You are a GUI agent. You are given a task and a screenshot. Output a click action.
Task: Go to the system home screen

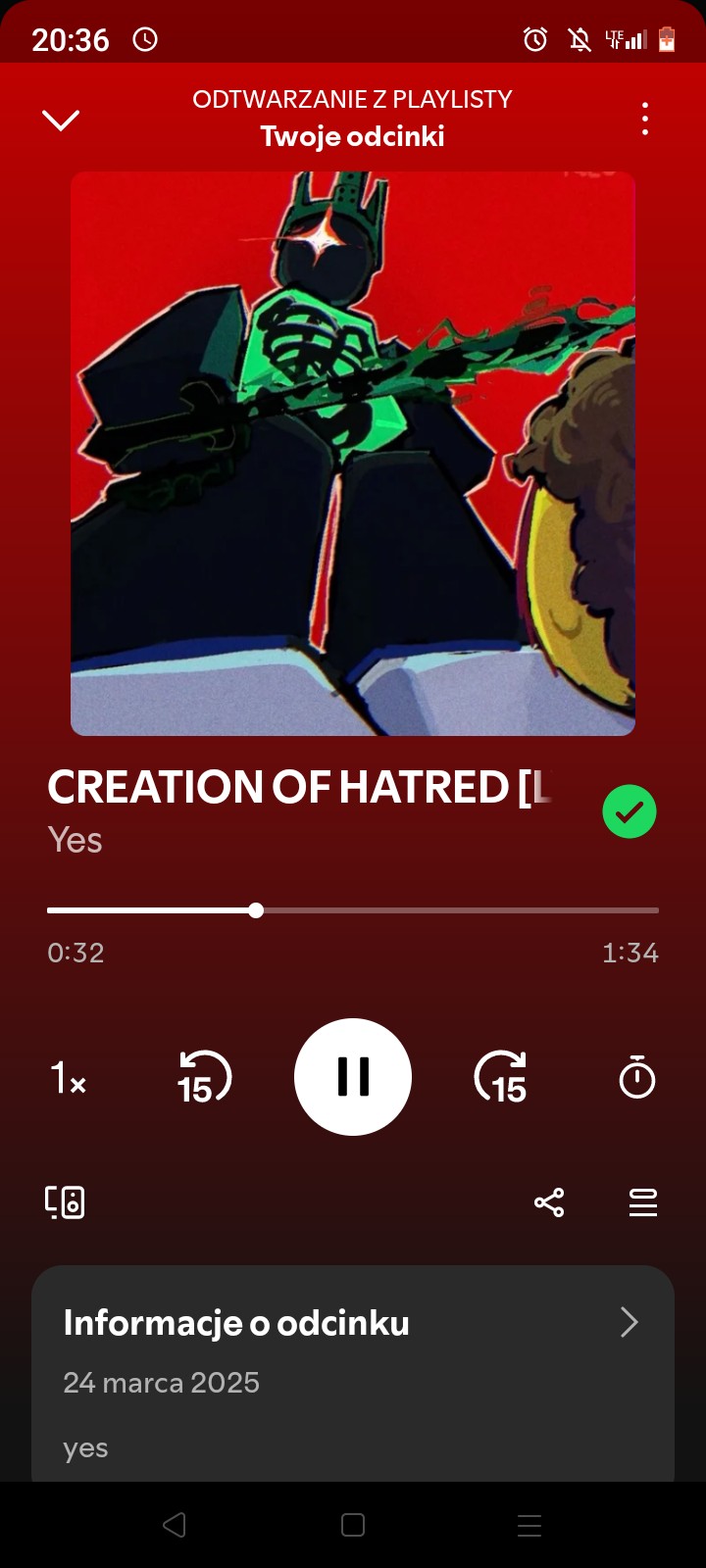point(353,1525)
